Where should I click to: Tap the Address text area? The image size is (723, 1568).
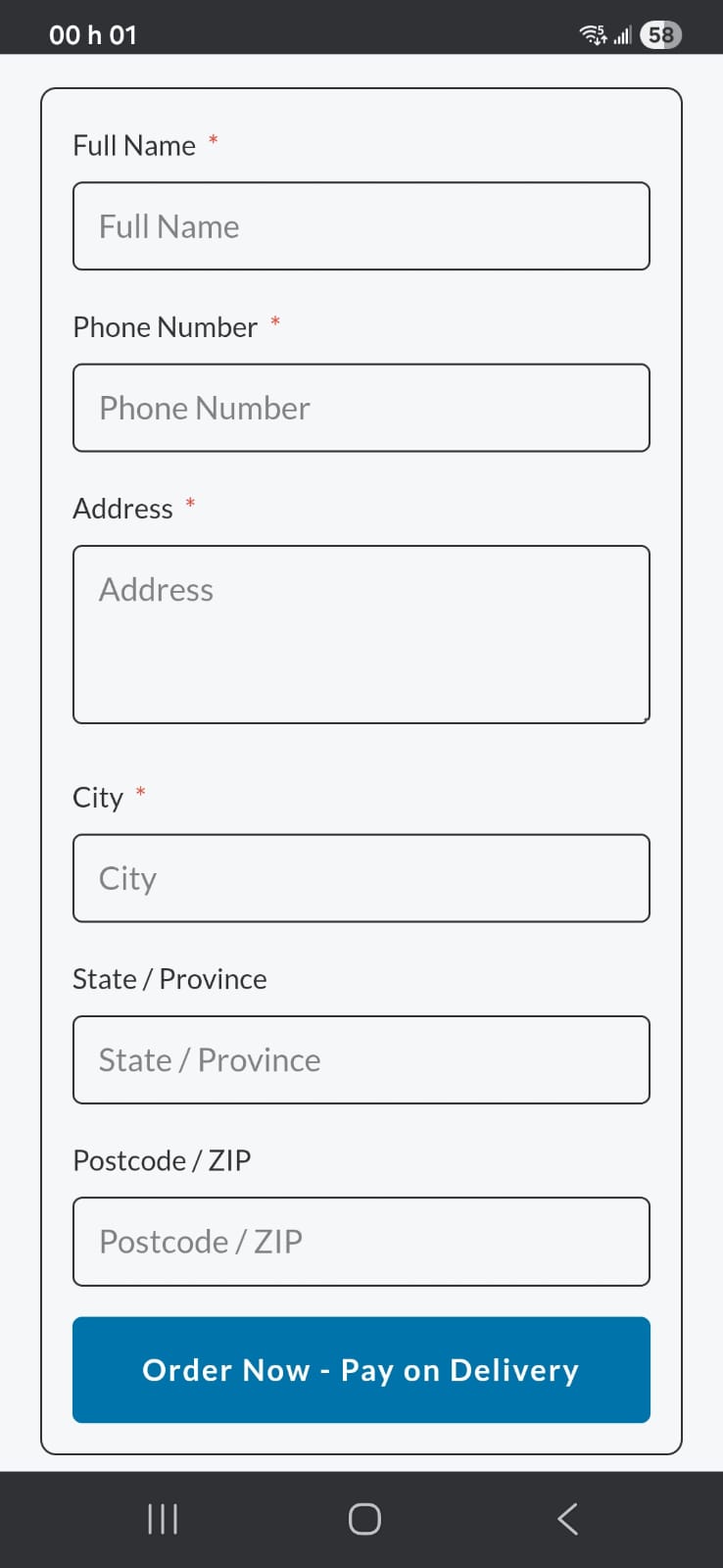pos(361,634)
